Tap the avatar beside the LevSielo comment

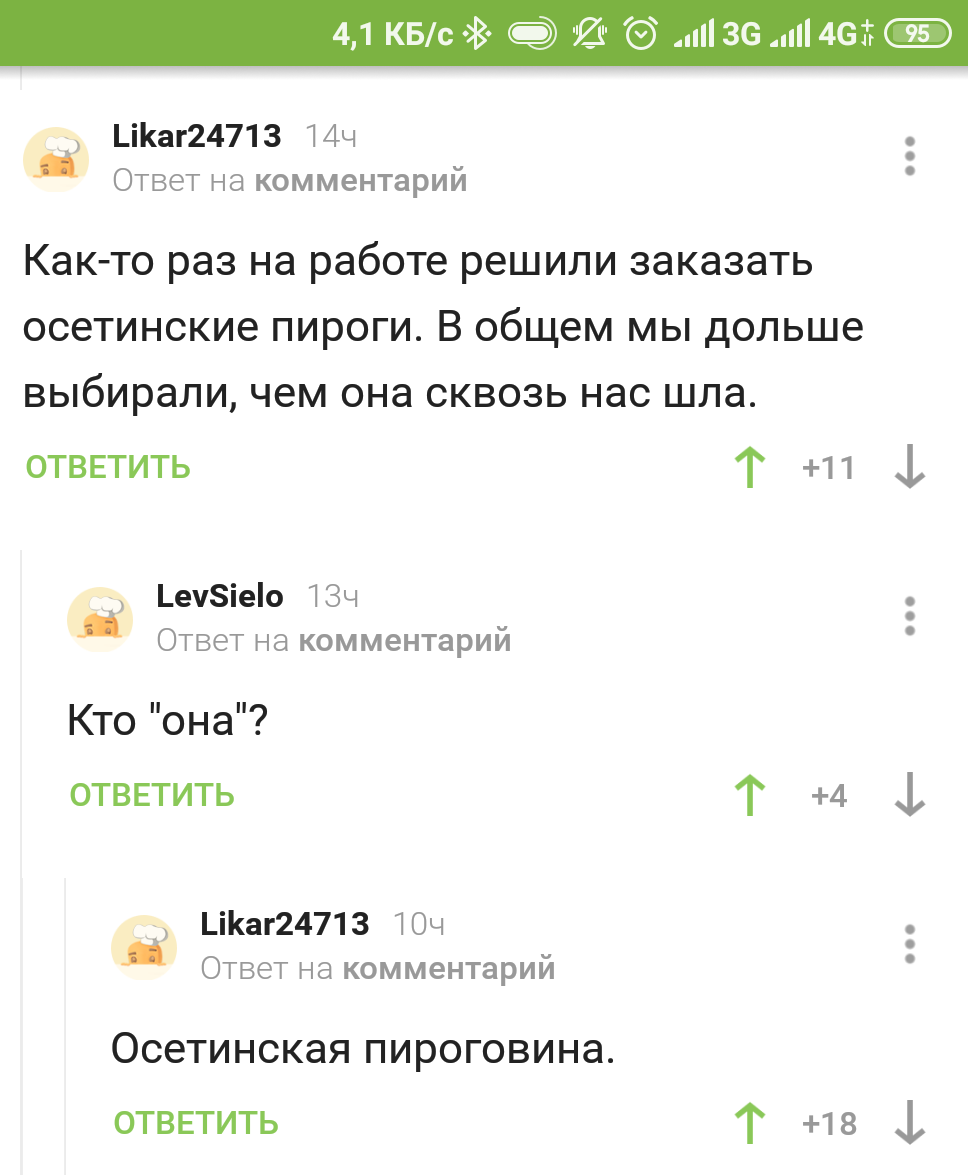[100, 619]
